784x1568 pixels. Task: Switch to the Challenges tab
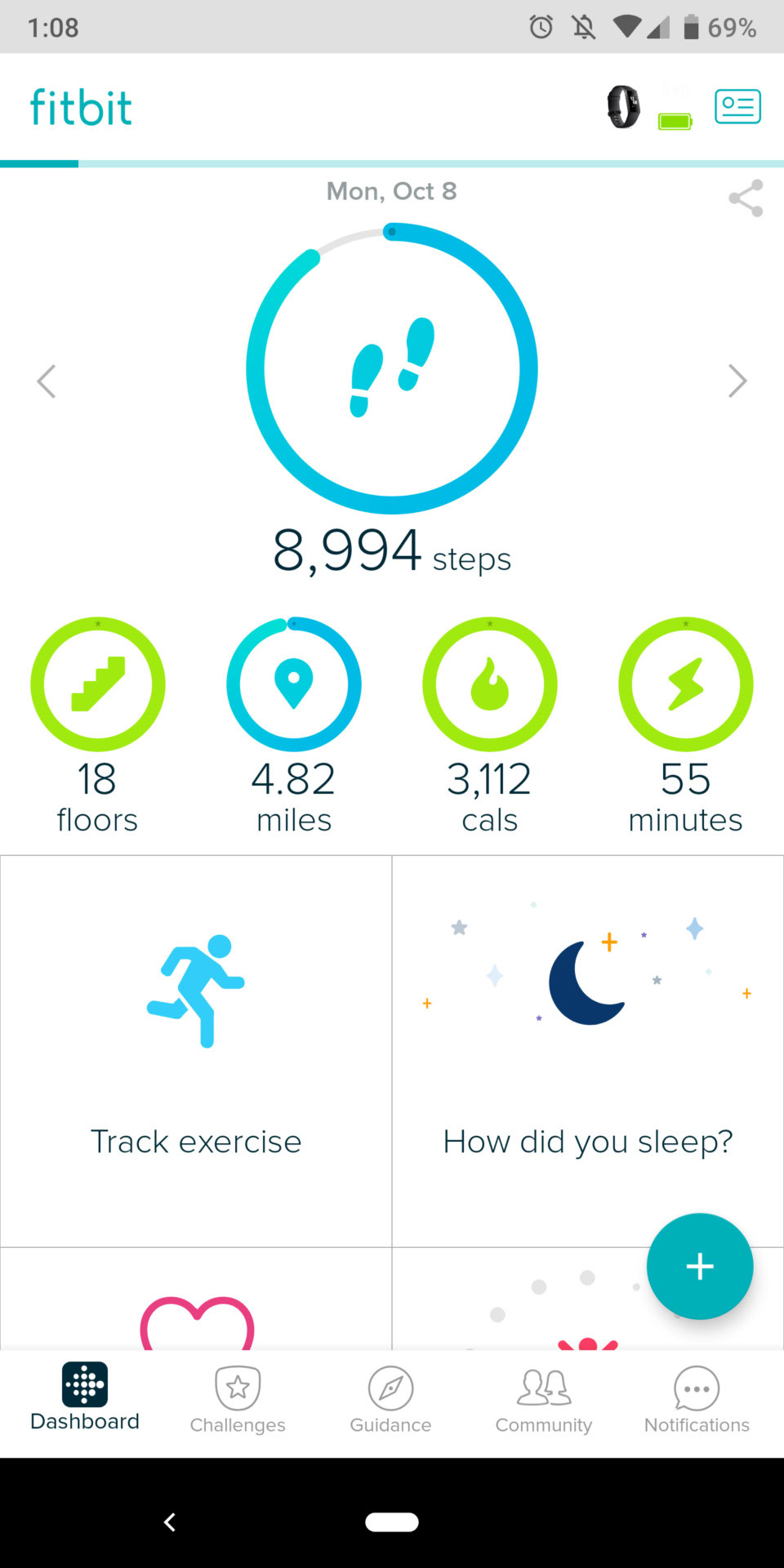click(238, 1400)
